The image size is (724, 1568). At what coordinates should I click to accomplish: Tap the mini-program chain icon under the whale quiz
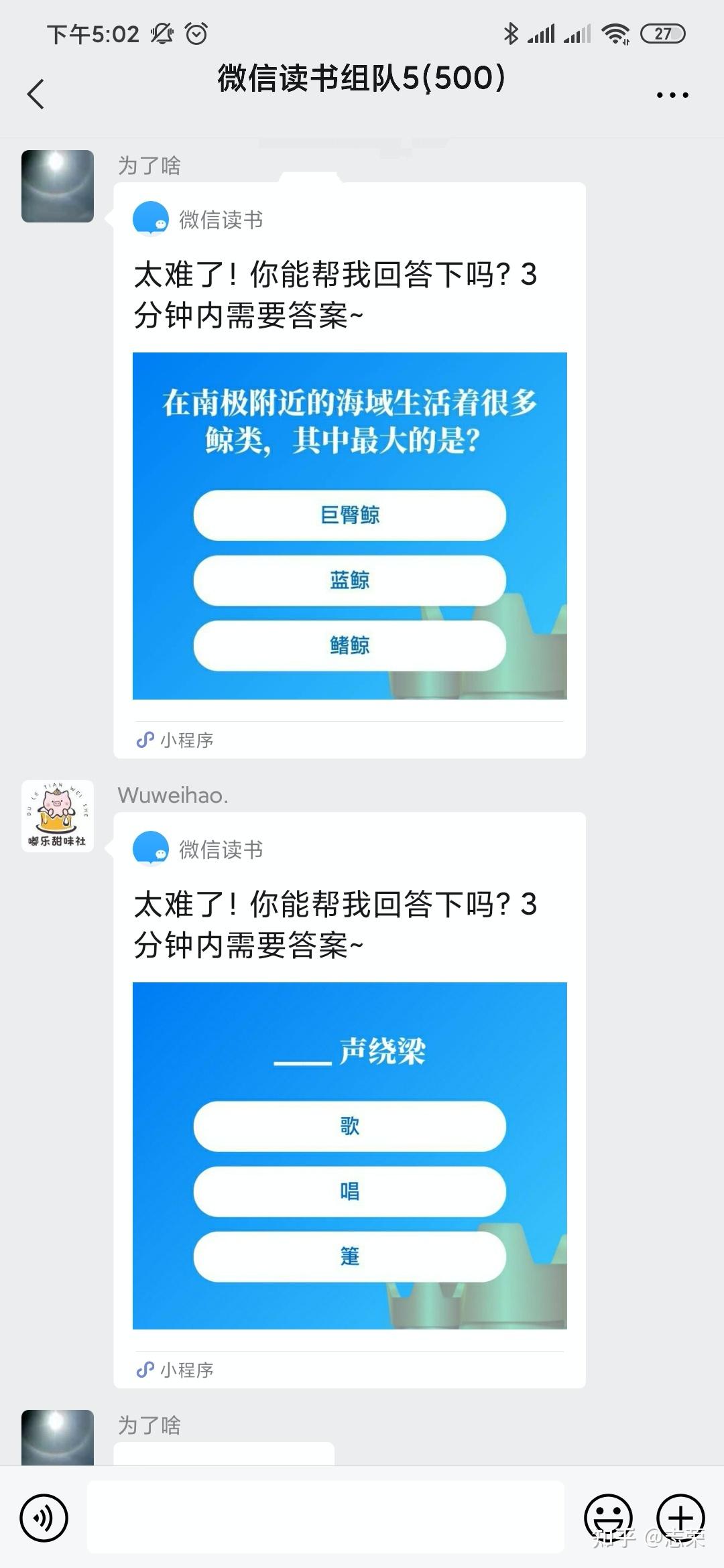pyautogui.click(x=145, y=739)
